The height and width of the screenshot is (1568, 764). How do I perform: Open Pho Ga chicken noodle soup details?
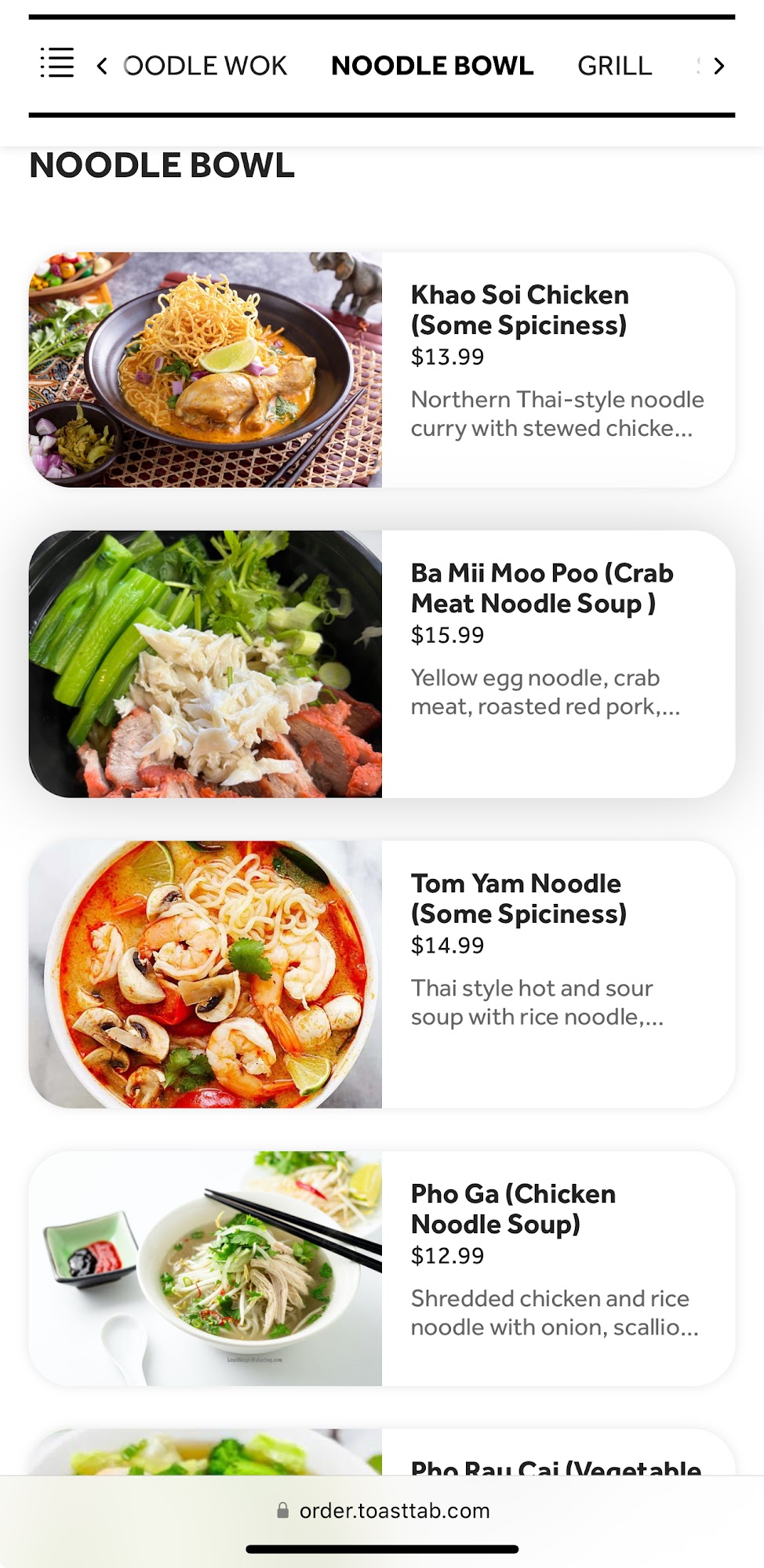[382, 1268]
